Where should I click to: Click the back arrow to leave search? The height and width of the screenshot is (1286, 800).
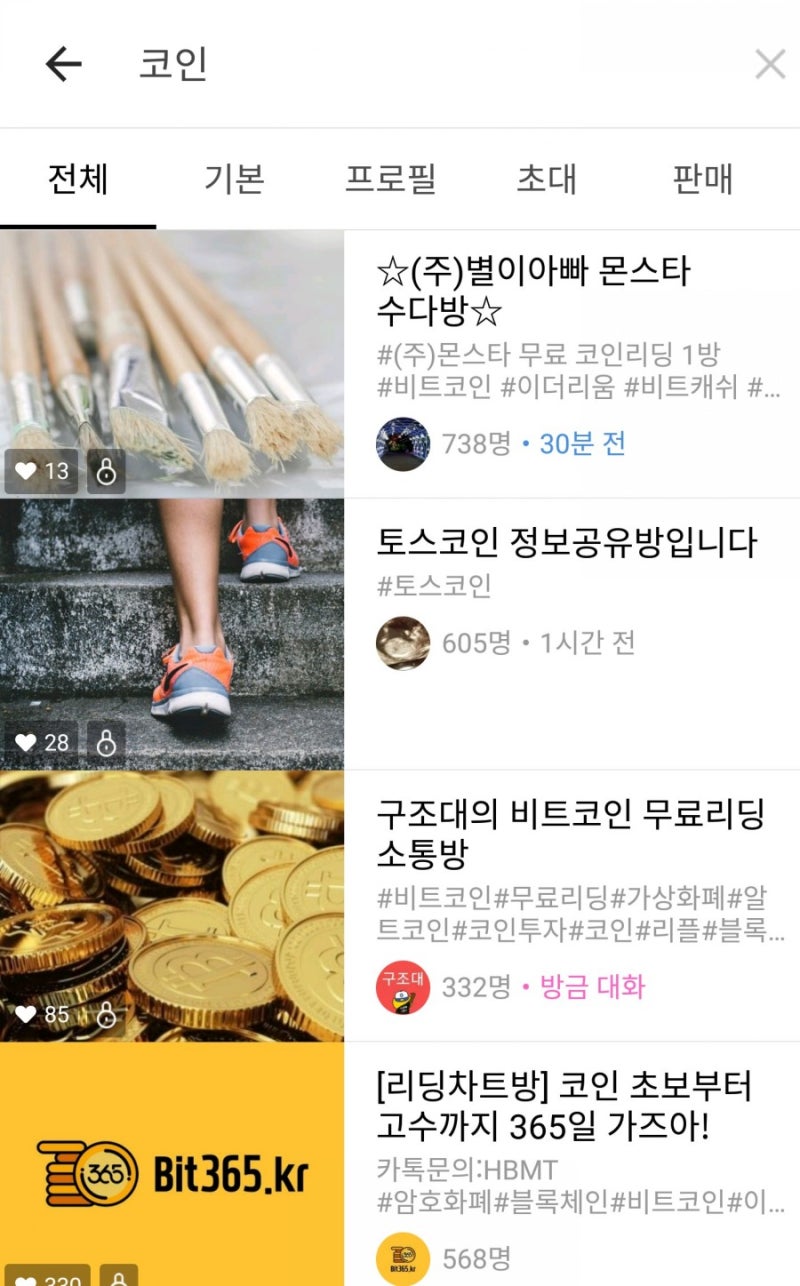[x=62, y=65]
